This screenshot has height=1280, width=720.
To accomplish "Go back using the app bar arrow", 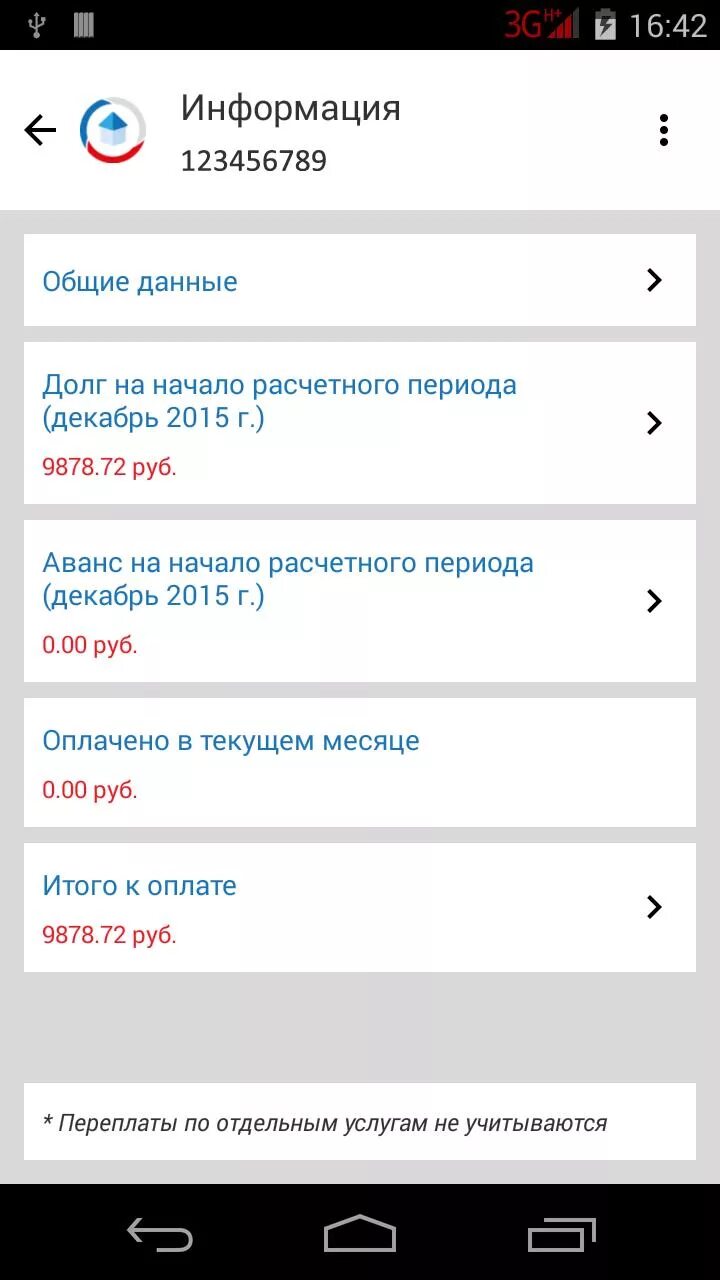I will tap(40, 130).
